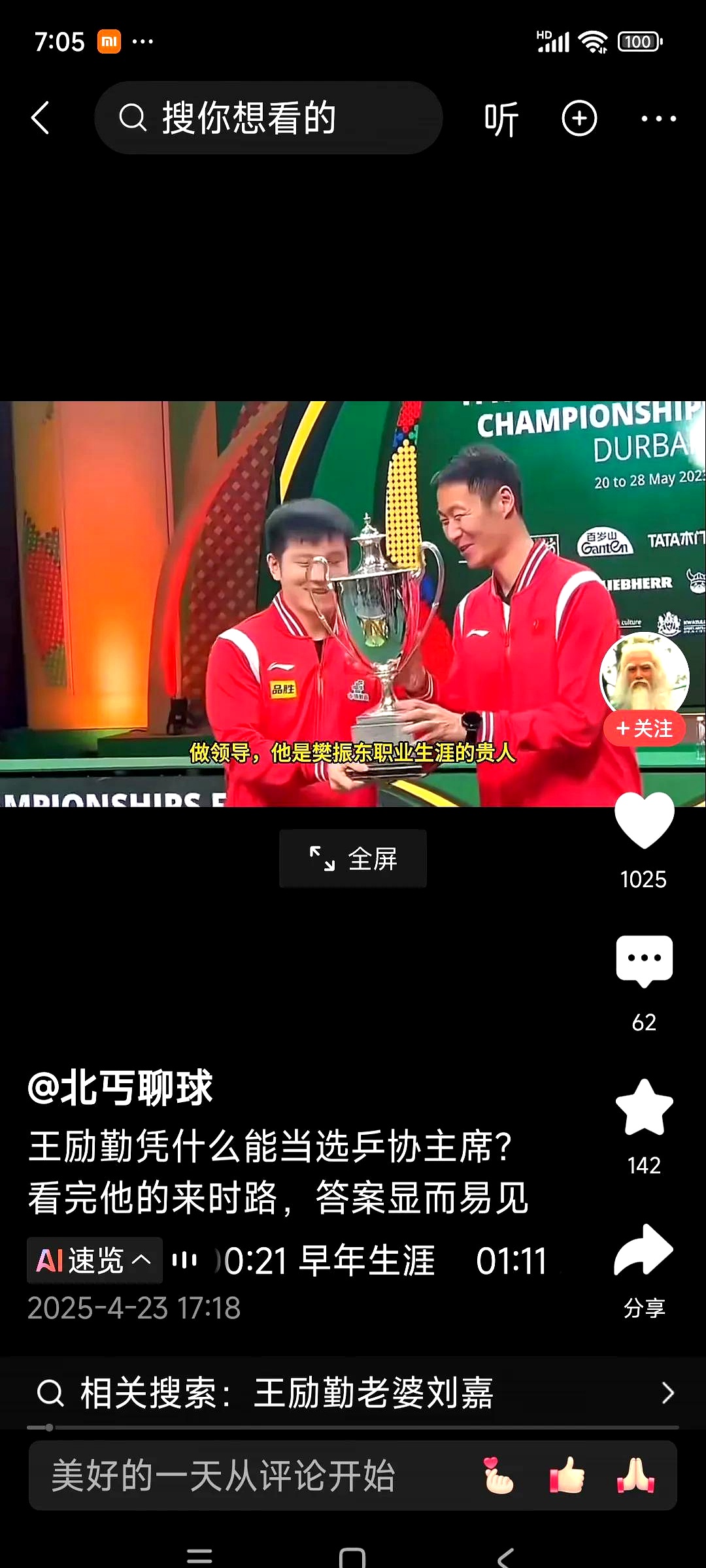Viewport: 706px width, 1568px height.
Task: Tap +关注 to follow the creator
Action: click(644, 728)
